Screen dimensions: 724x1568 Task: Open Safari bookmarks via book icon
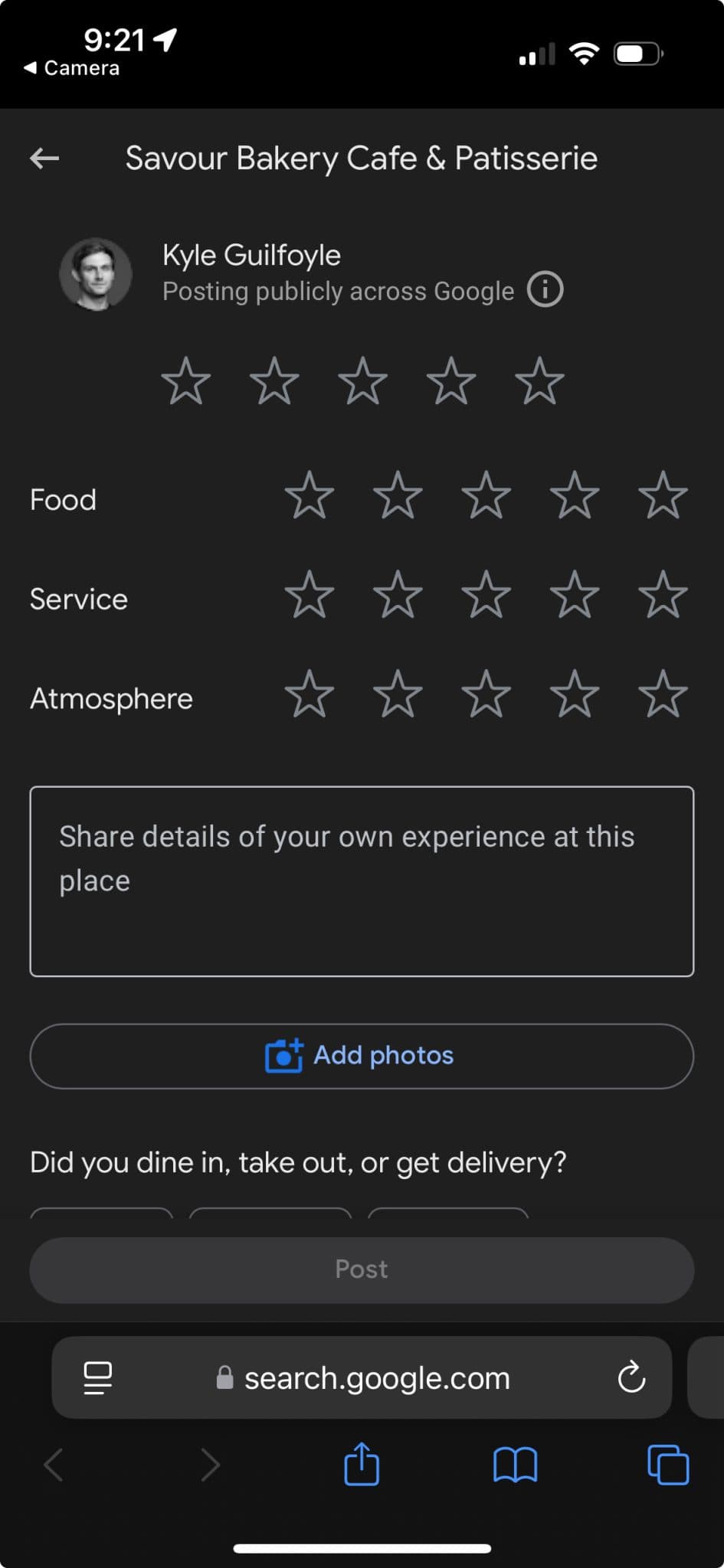(515, 1463)
